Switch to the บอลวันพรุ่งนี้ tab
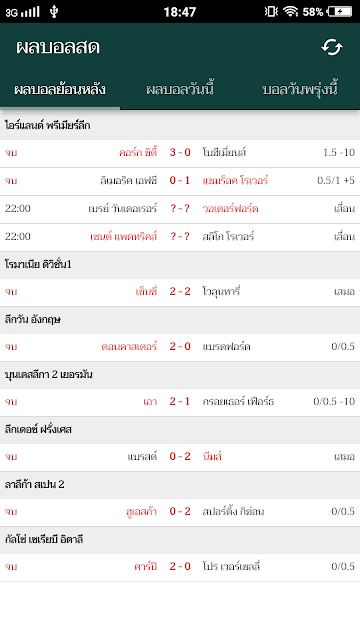Viewport: 360px width, 640px height. (300, 89)
